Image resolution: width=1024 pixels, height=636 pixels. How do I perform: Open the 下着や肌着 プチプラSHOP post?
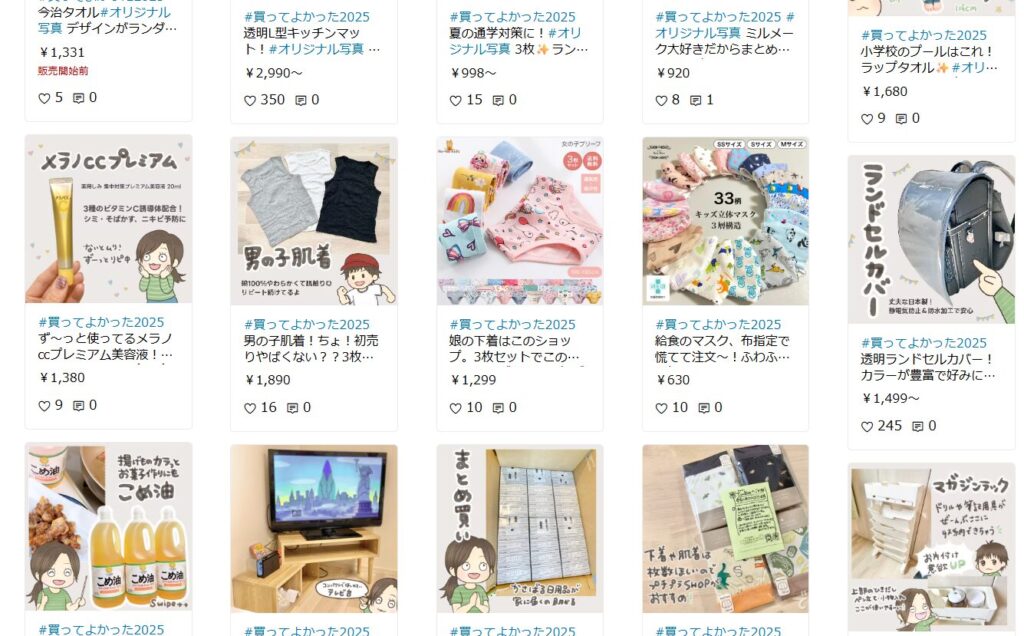(x=725, y=528)
